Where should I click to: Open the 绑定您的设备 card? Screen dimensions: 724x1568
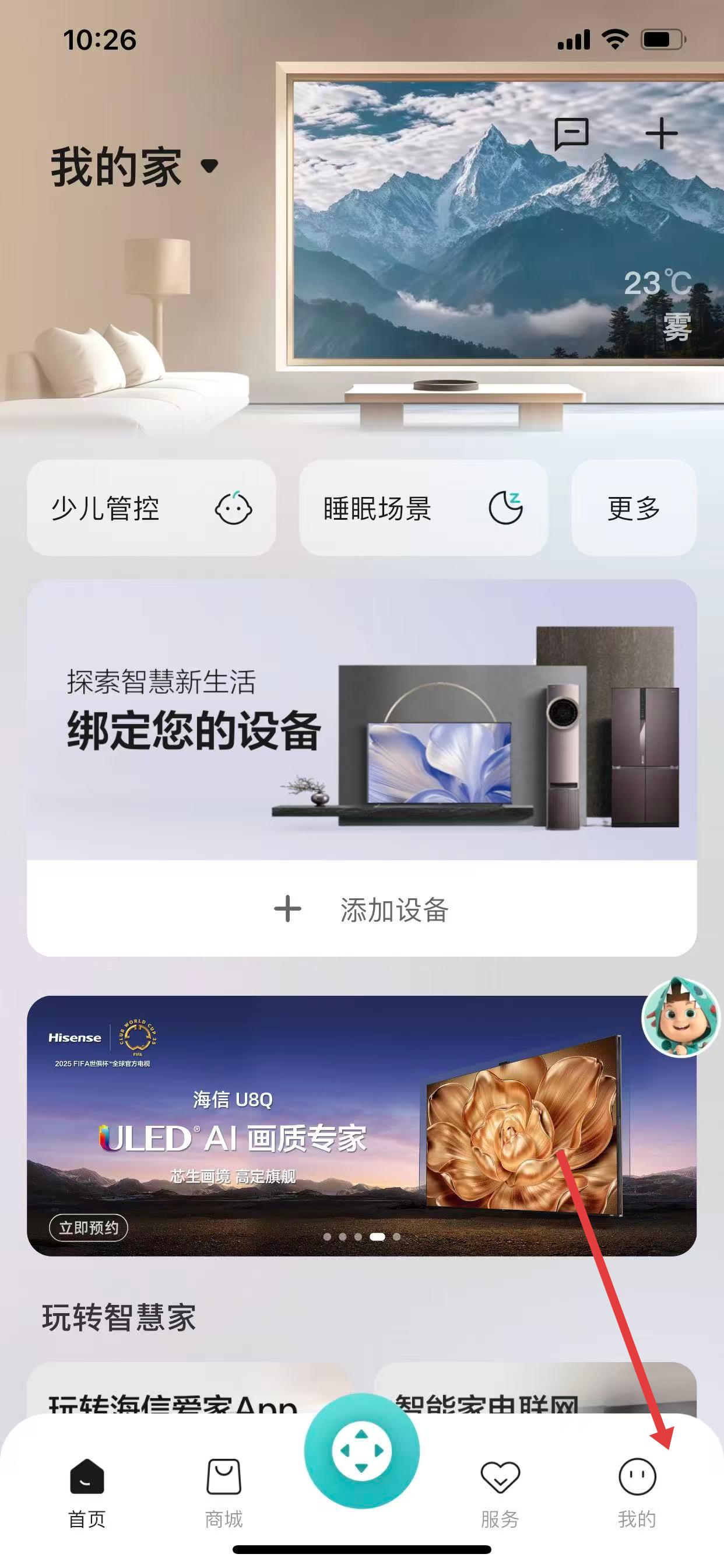pos(361,719)
